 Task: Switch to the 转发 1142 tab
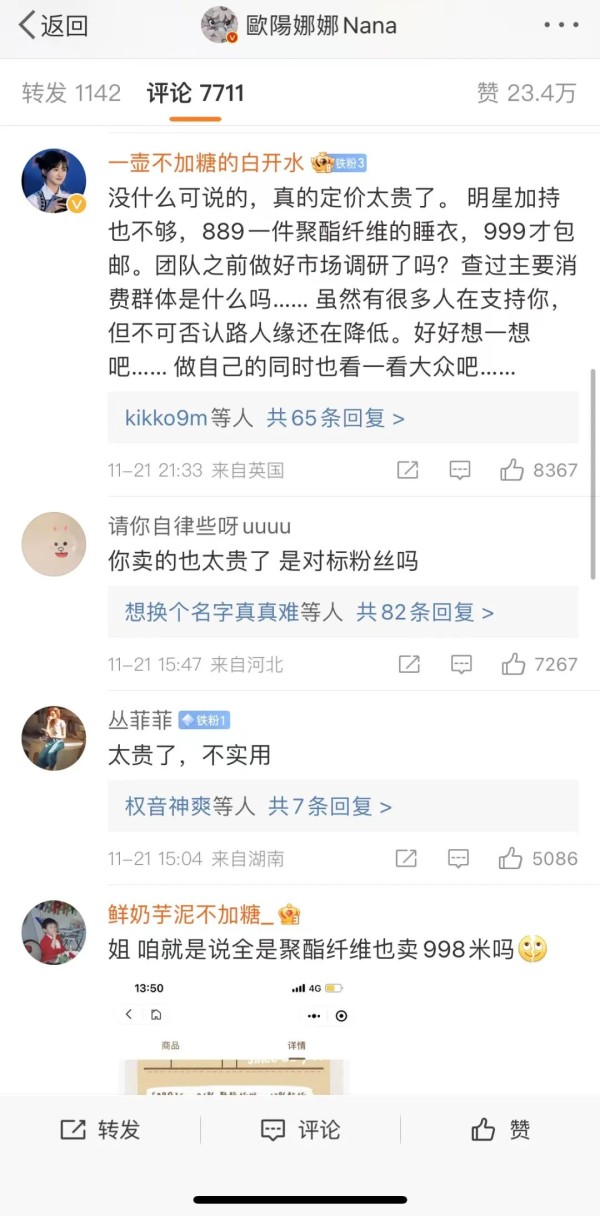coord(71,94)
